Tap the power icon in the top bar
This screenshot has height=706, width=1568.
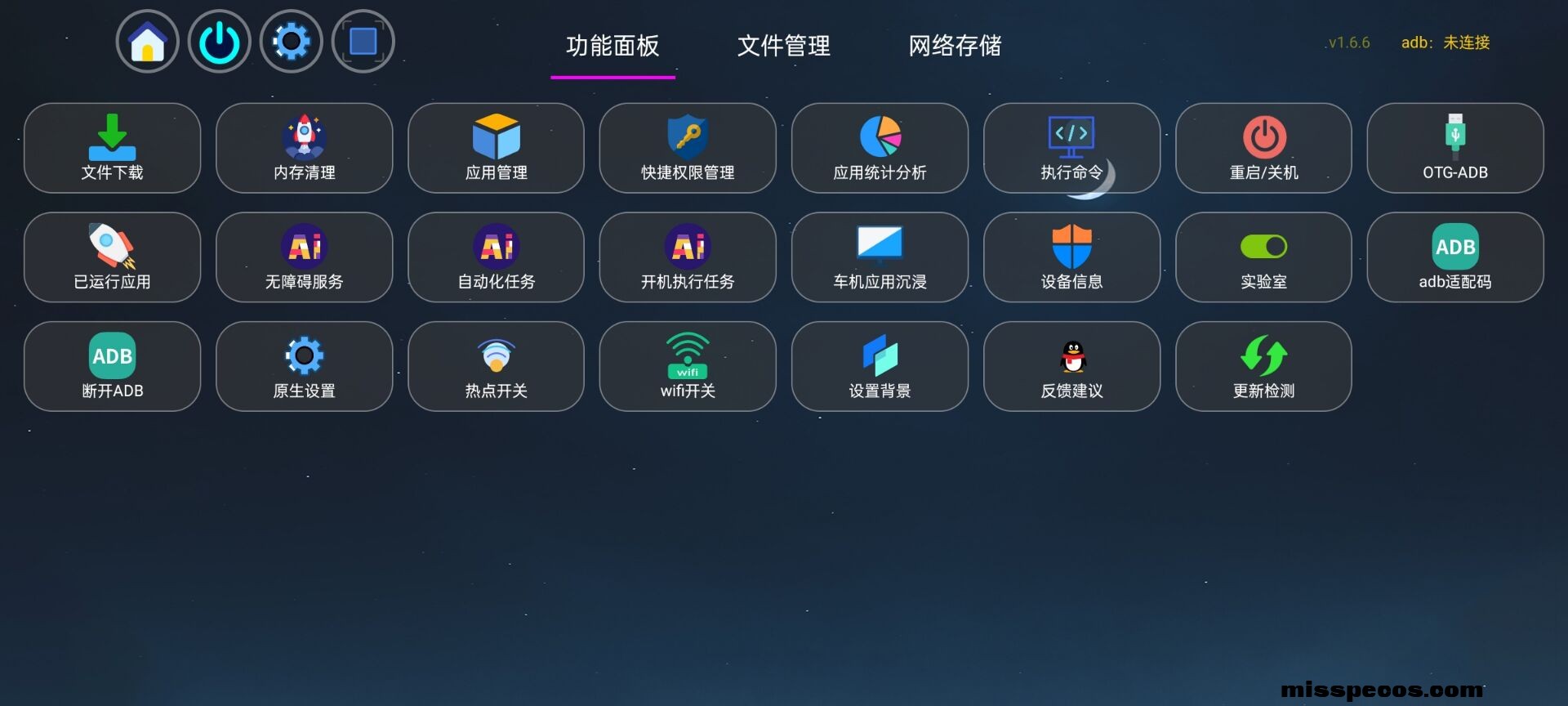pos(219,42)
